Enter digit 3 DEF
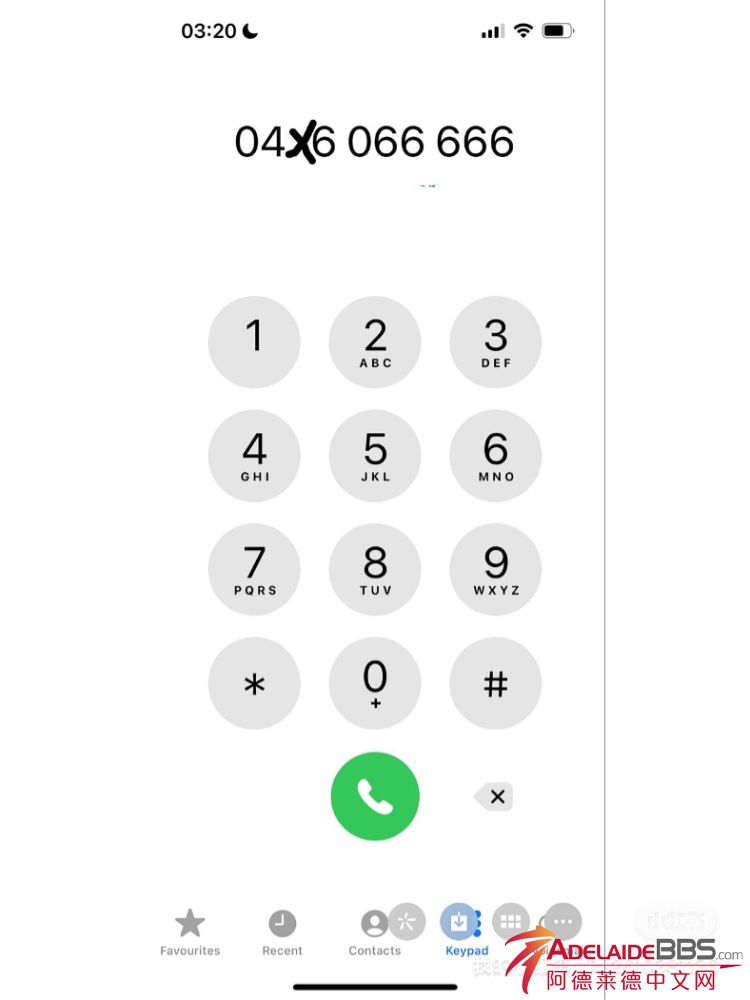750x1000 pixels. pyautogui.click(x=495, y=342)
